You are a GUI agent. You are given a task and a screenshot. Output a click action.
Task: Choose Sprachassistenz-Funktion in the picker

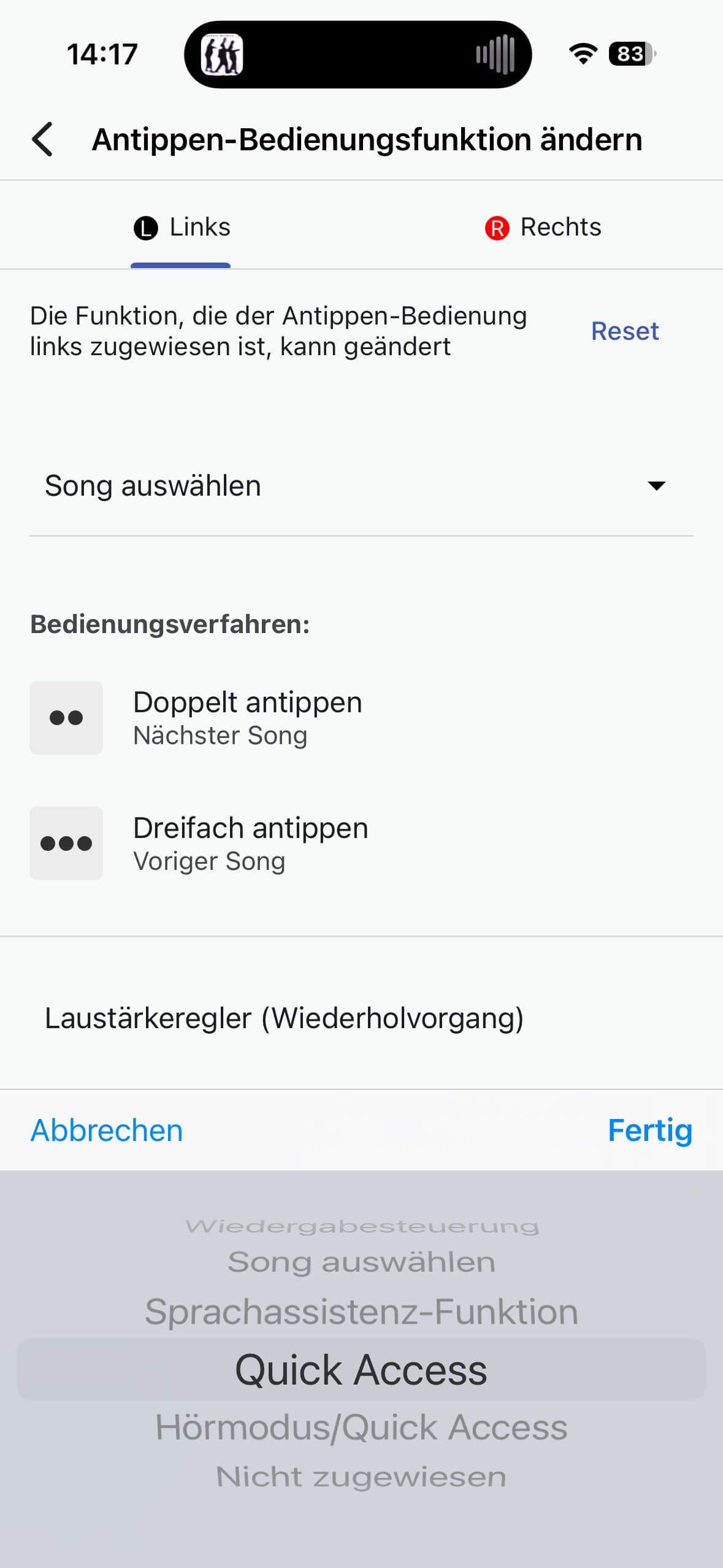[361, 1312]
